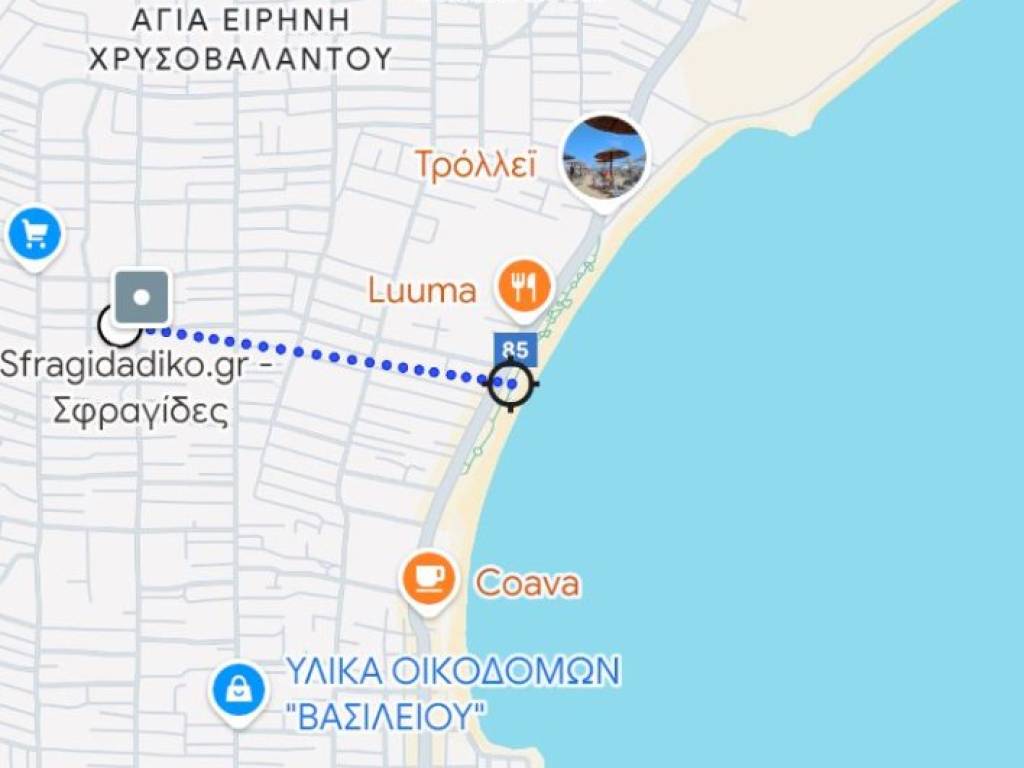Viewport: 1024px width, 768px height.
Task: Open the Coava cafe marker
Action: click(x=429, y=579)
